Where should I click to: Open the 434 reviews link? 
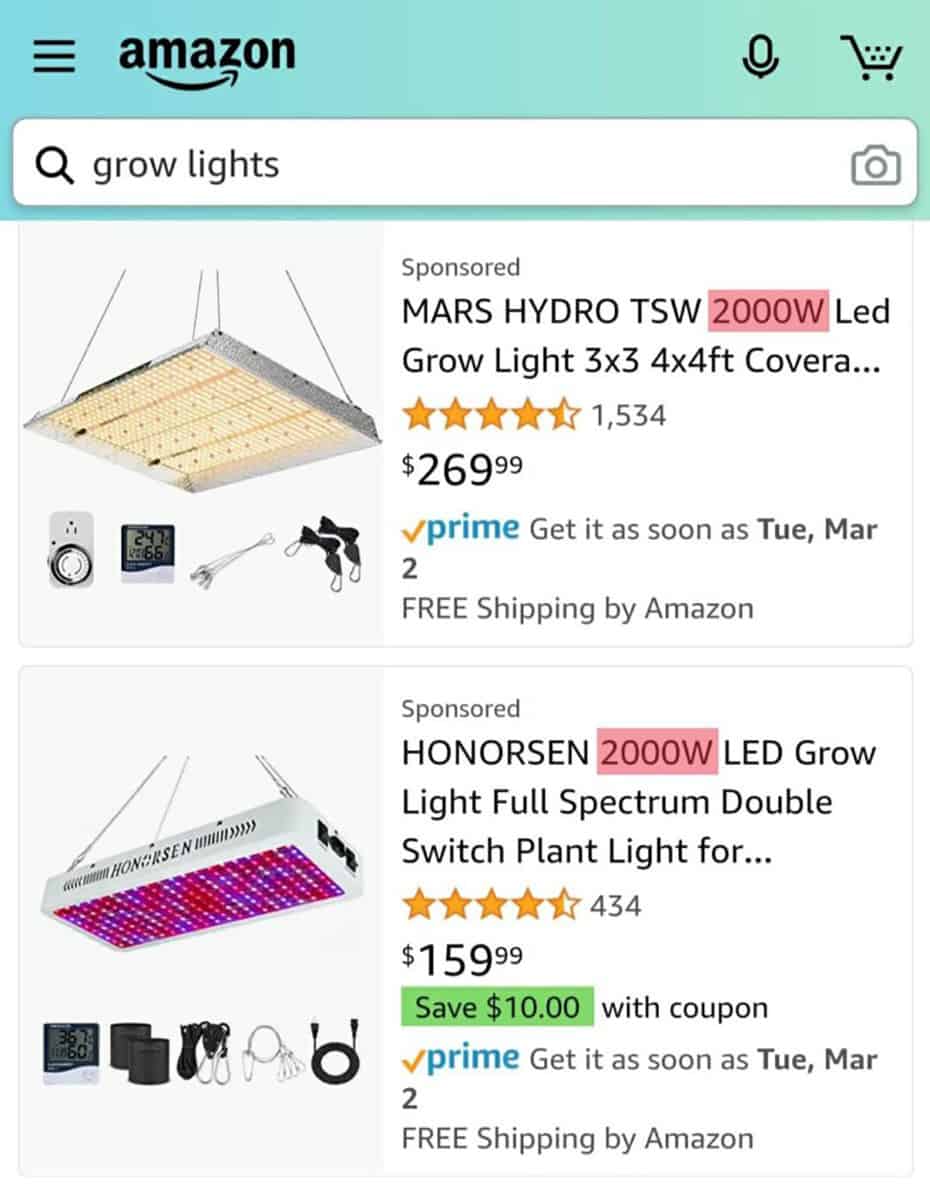(619, 905)
